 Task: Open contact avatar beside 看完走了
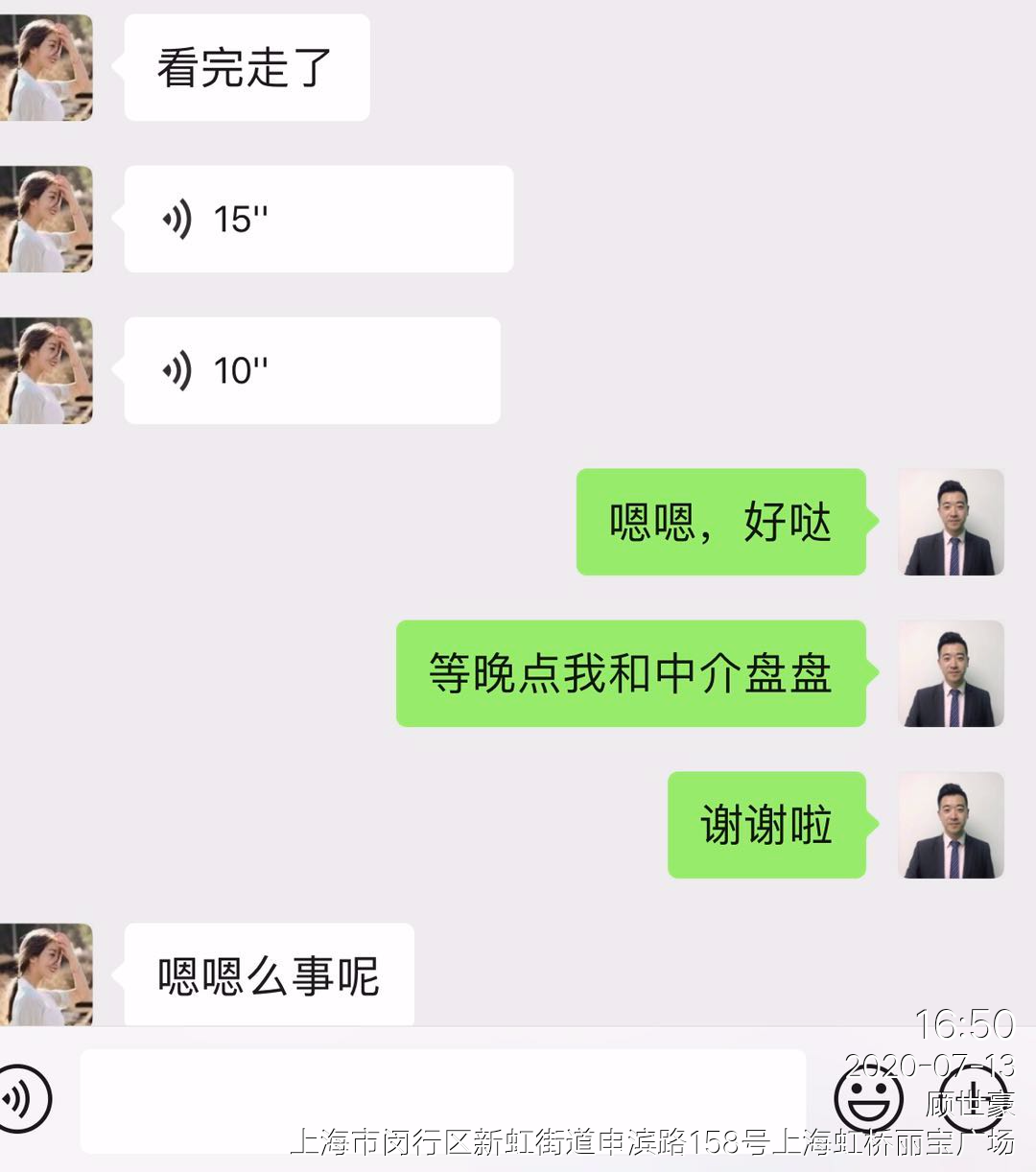click(x=46, y=67)
